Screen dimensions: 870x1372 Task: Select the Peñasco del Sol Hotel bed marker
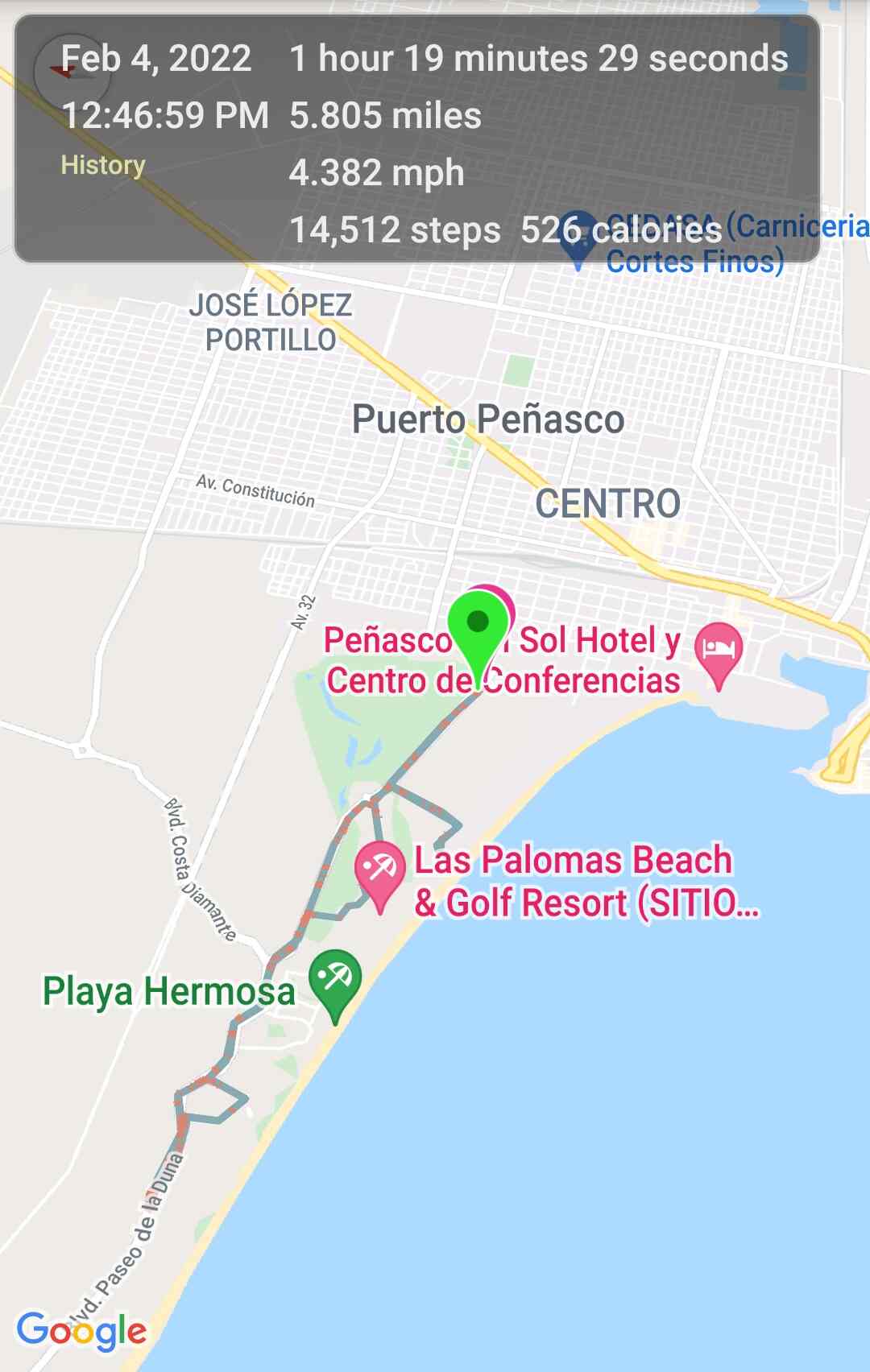pos(719,651)
